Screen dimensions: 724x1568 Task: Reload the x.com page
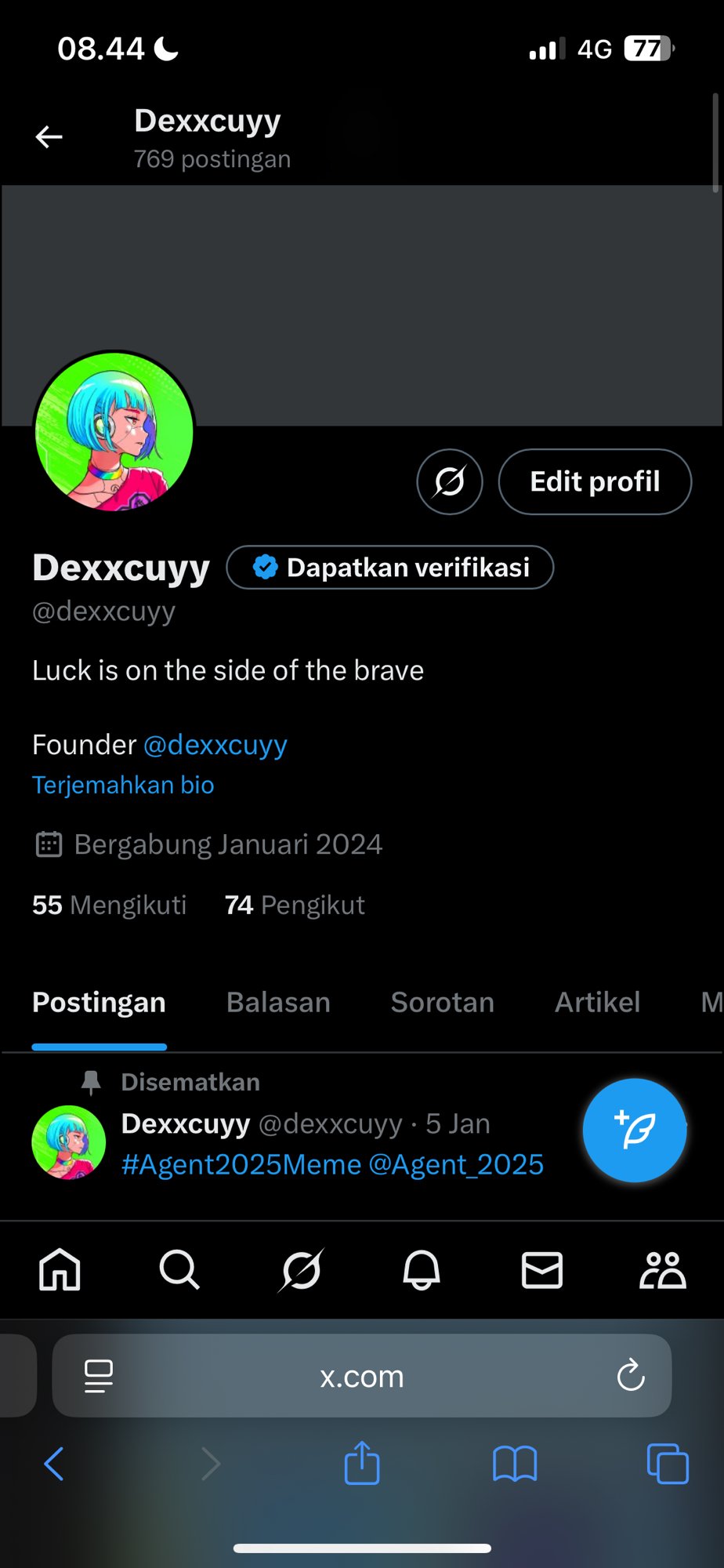click(630, 1376)
